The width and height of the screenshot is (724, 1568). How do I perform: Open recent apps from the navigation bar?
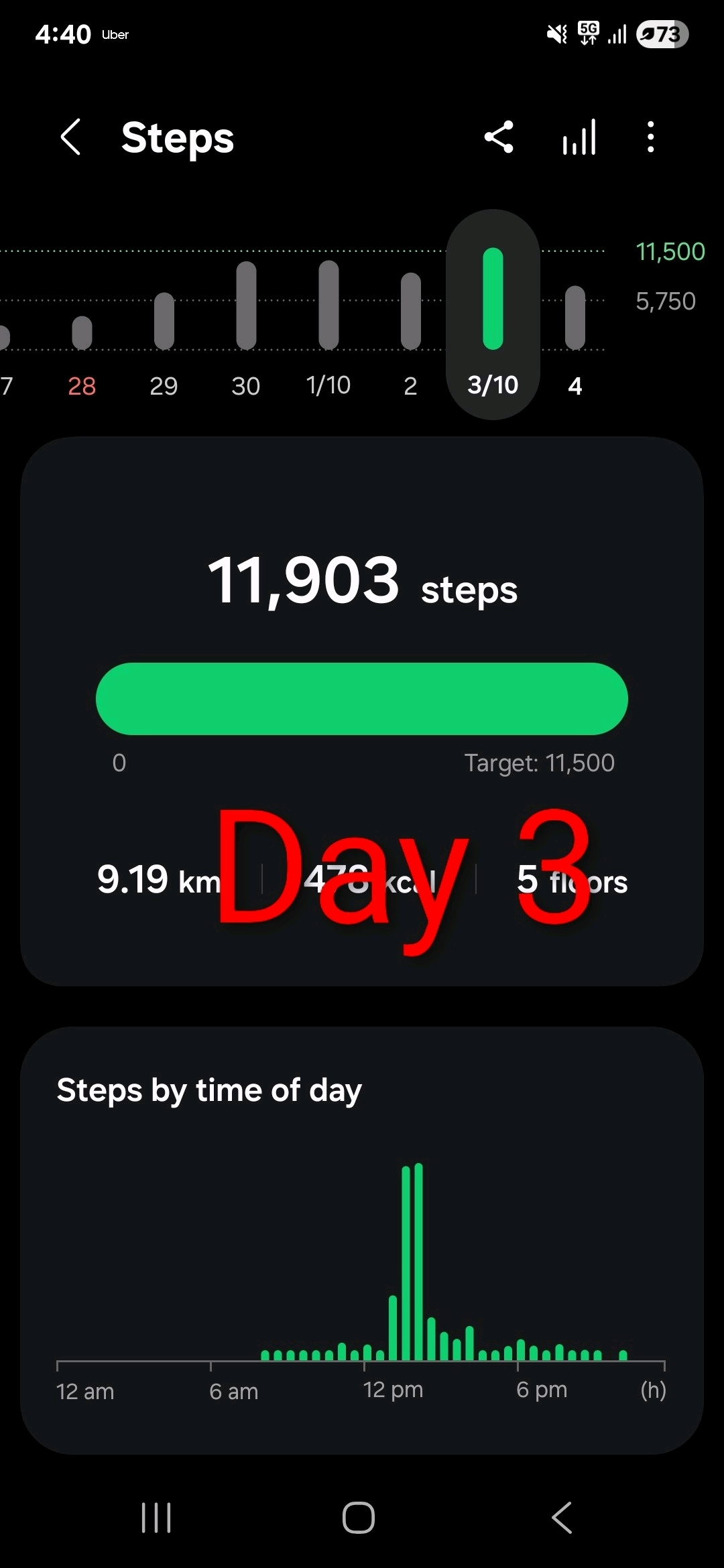(156, 1518)
